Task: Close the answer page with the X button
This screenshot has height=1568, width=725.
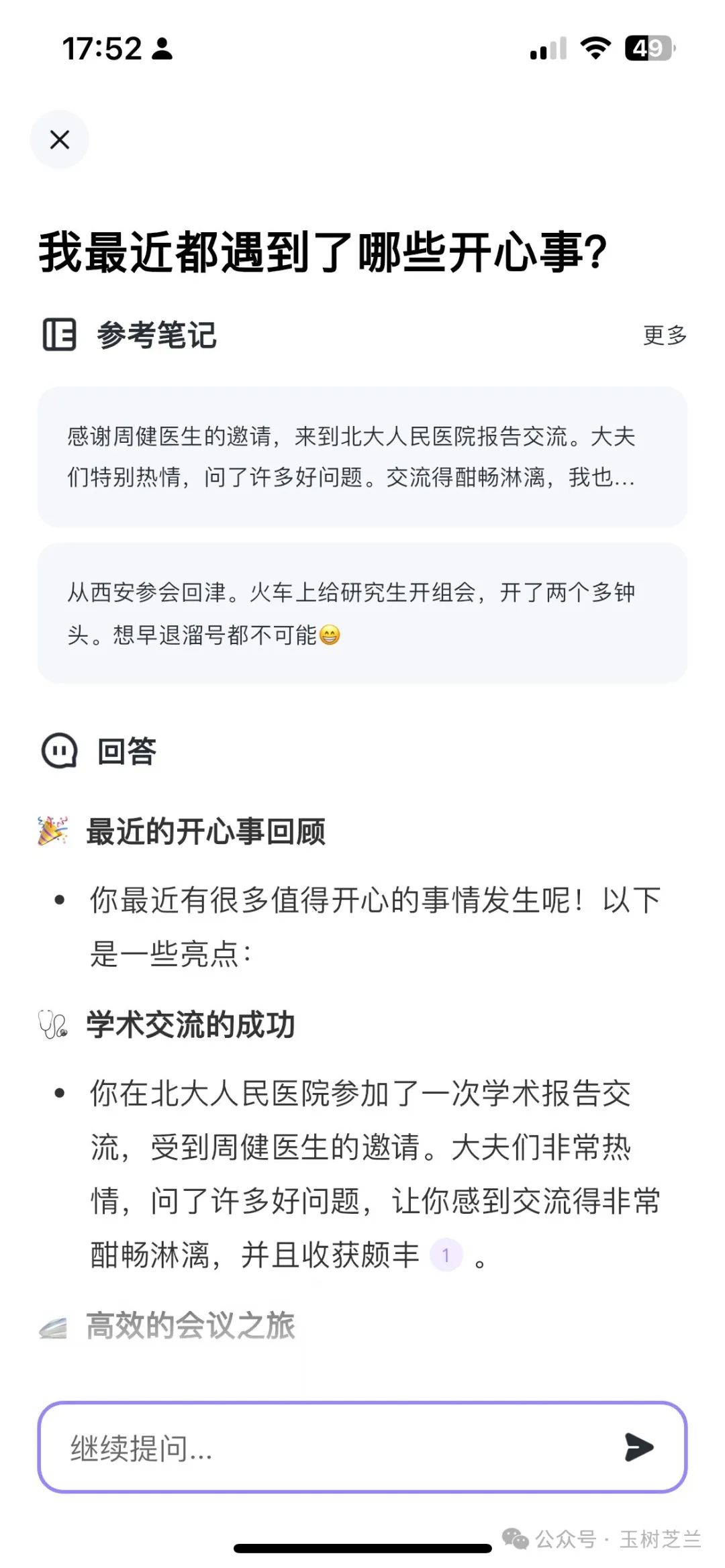Action: [60, 140]
